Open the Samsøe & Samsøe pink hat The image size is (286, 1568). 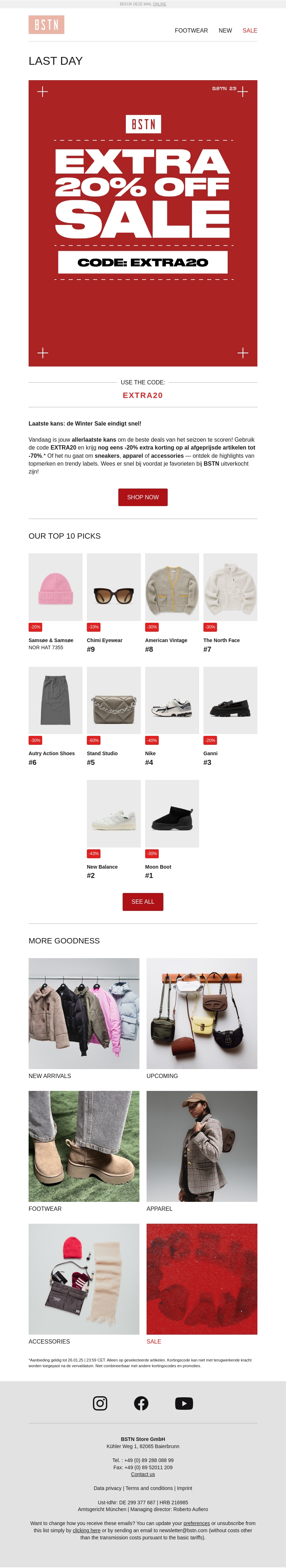click(55, 587)
